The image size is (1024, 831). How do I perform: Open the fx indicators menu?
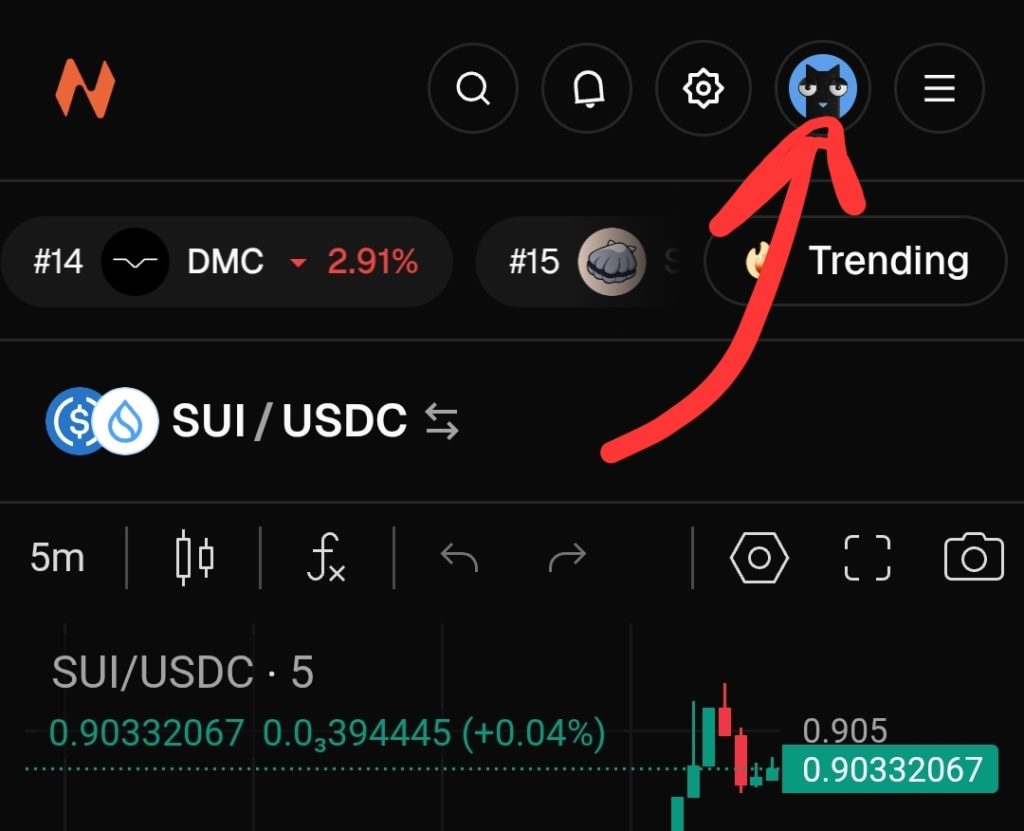pyautogui.click(x=326, y=558)
